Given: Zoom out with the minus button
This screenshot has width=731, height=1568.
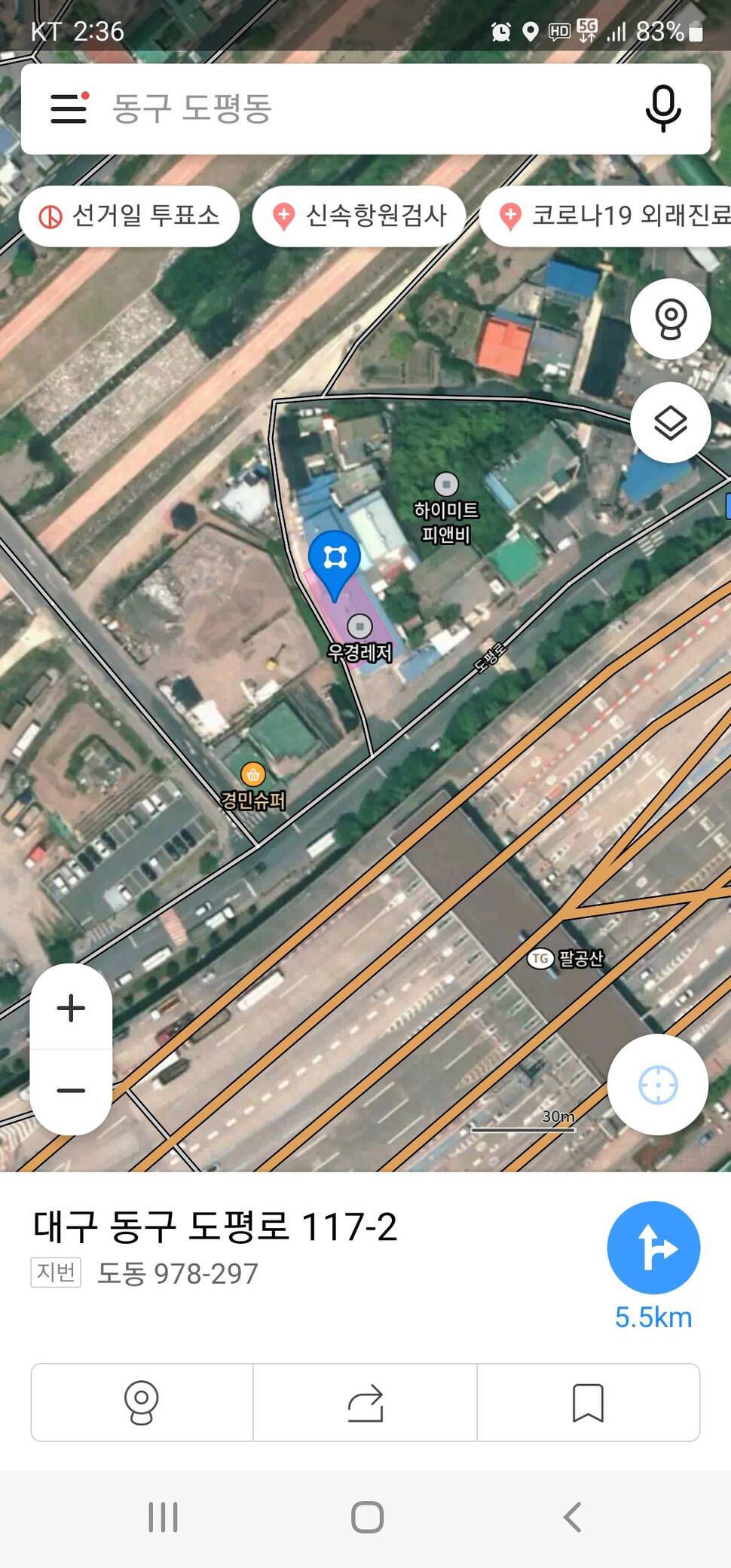Looking at the screenshot, I should click(71, 1091).
